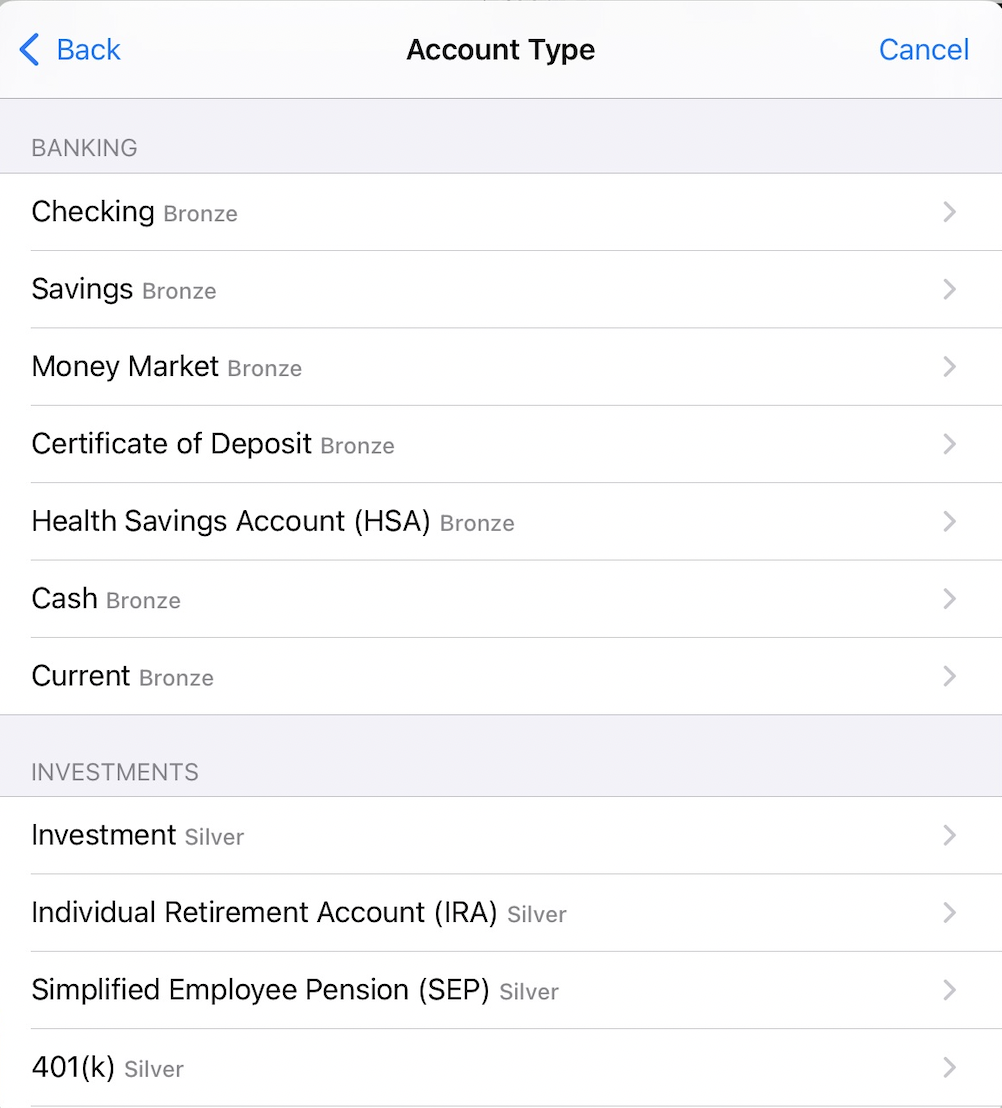The image size is (1002, 1108).
Task: Select the Checking account type
Action: click(x=500, y=212)
